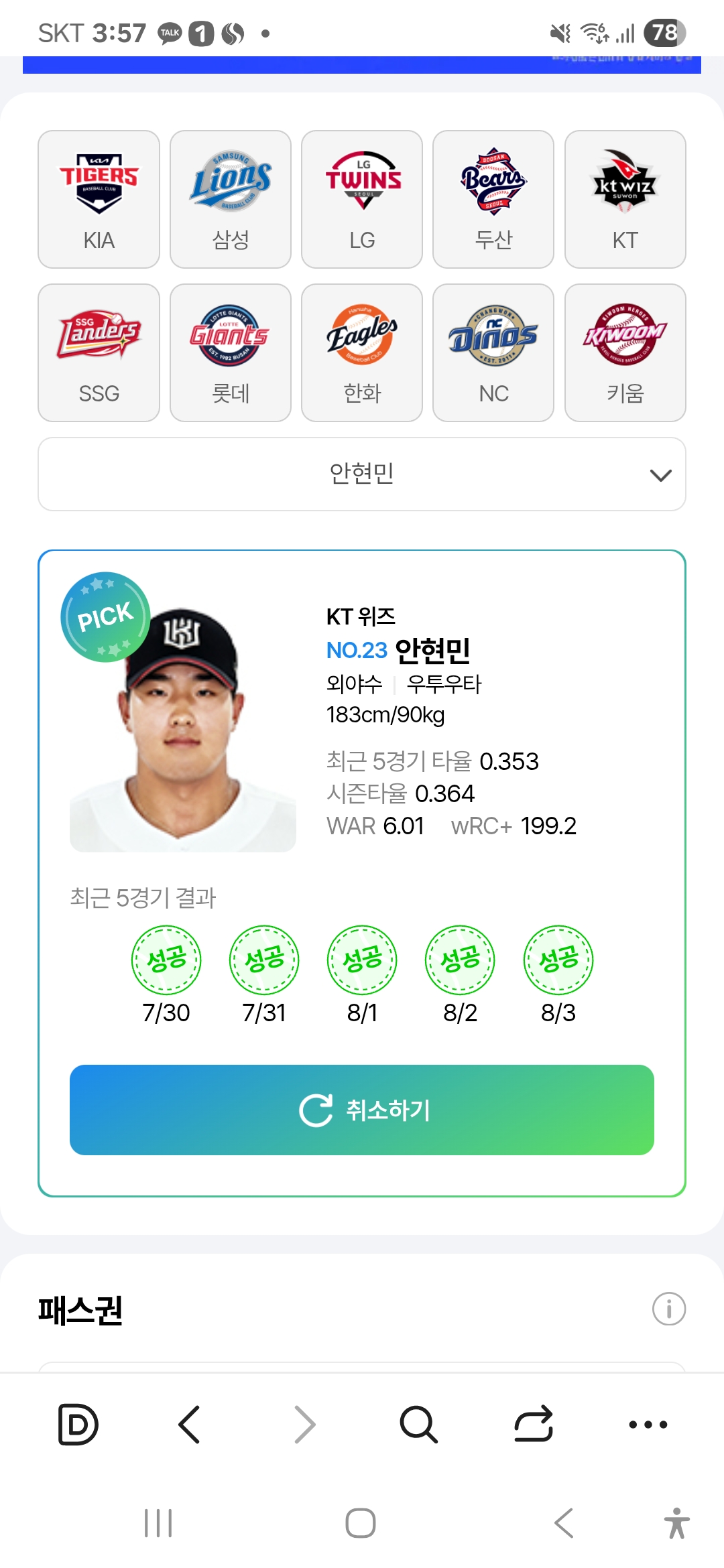
Task: Pick the 한화 Eagles team
Action: click(362, 352)
